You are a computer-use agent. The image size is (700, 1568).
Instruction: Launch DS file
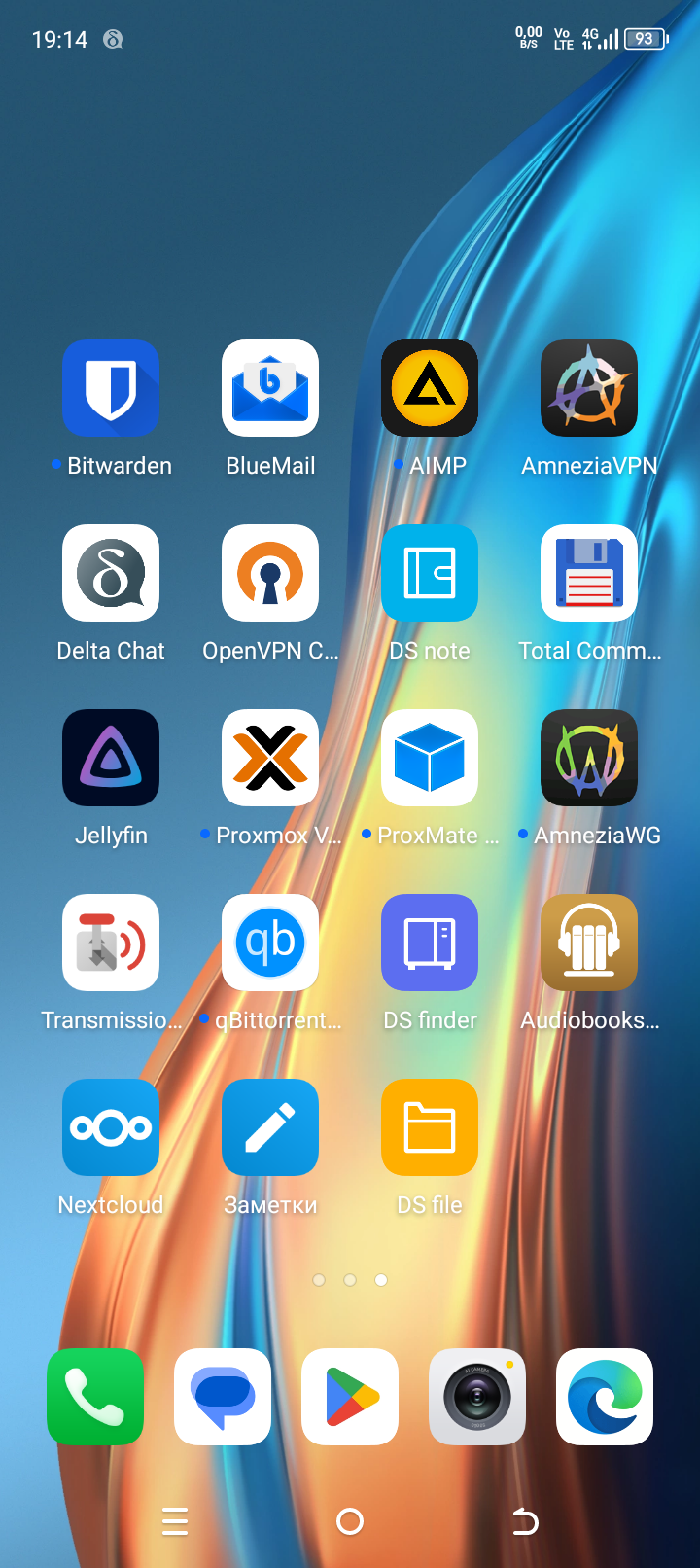click(x=430, y=1127)
